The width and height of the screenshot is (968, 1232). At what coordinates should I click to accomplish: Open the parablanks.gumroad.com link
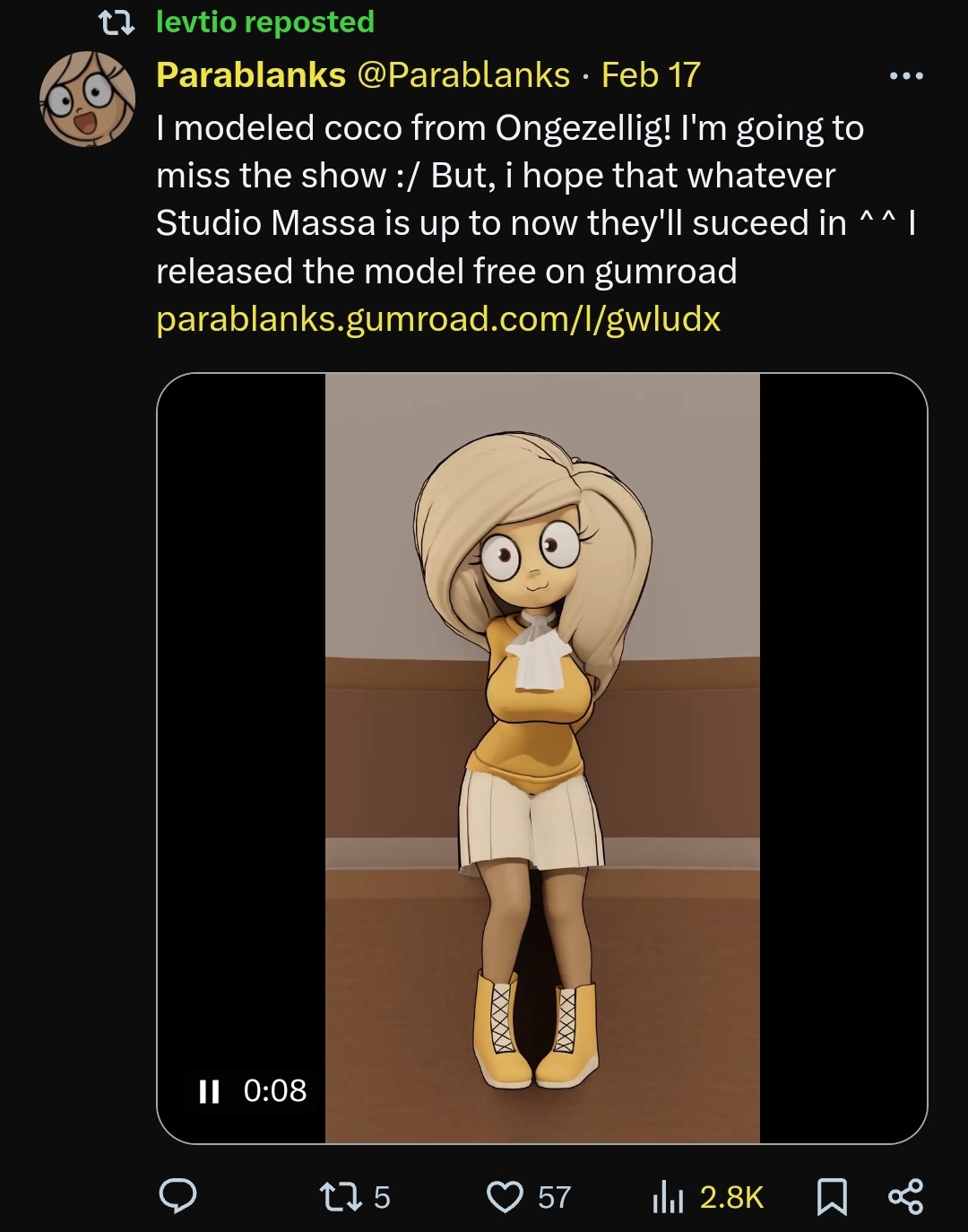coord(438,319)
